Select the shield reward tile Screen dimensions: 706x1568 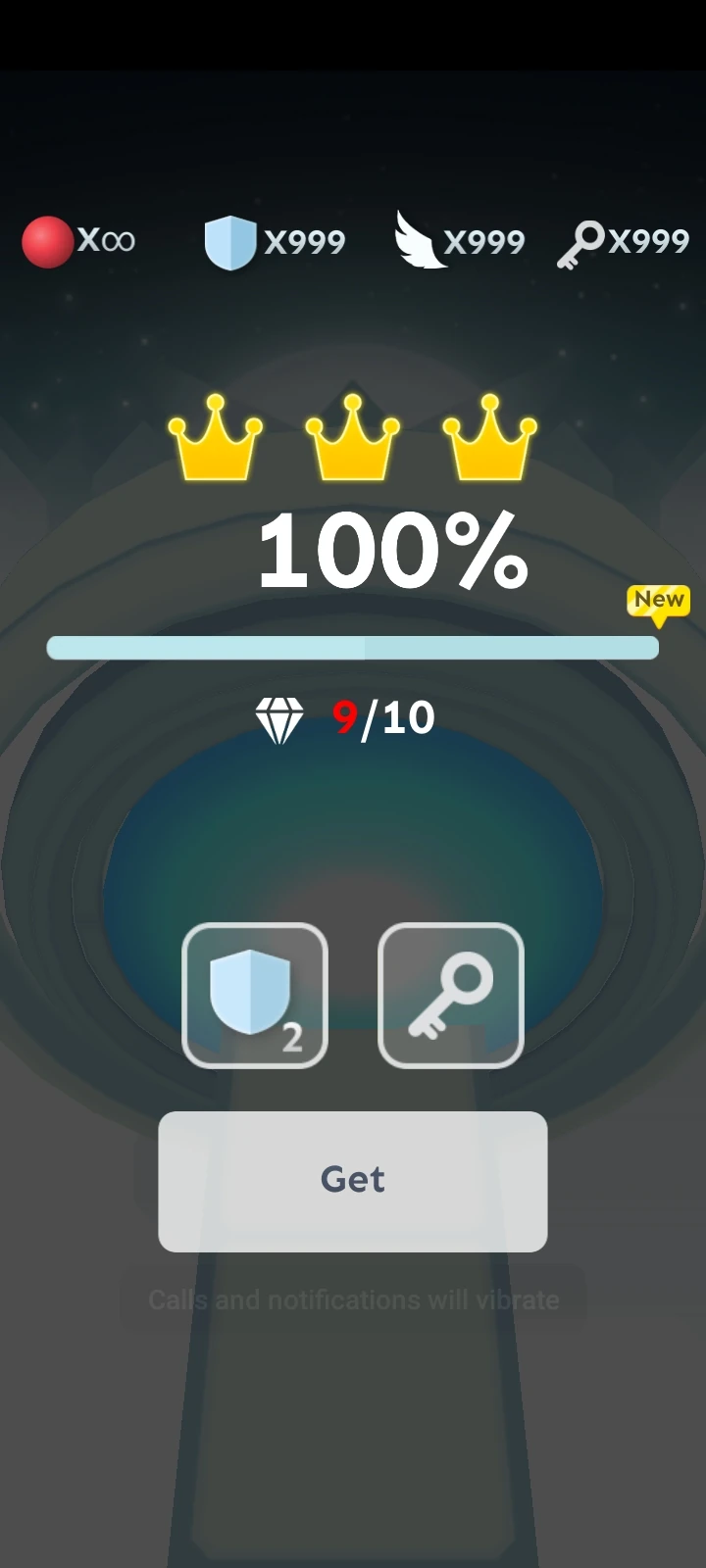tap(255, 995)
